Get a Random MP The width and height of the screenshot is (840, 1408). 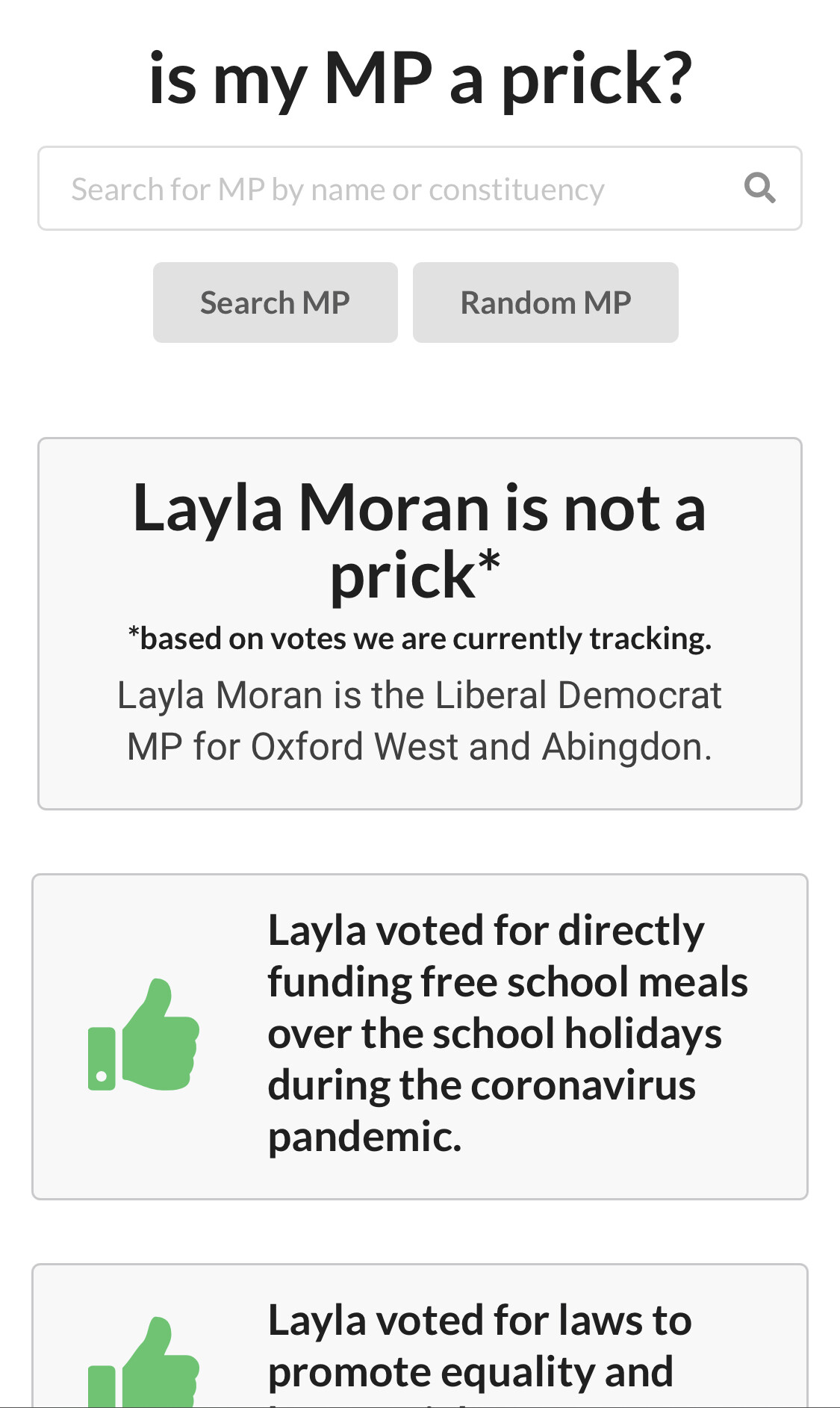tap(545, 303)
